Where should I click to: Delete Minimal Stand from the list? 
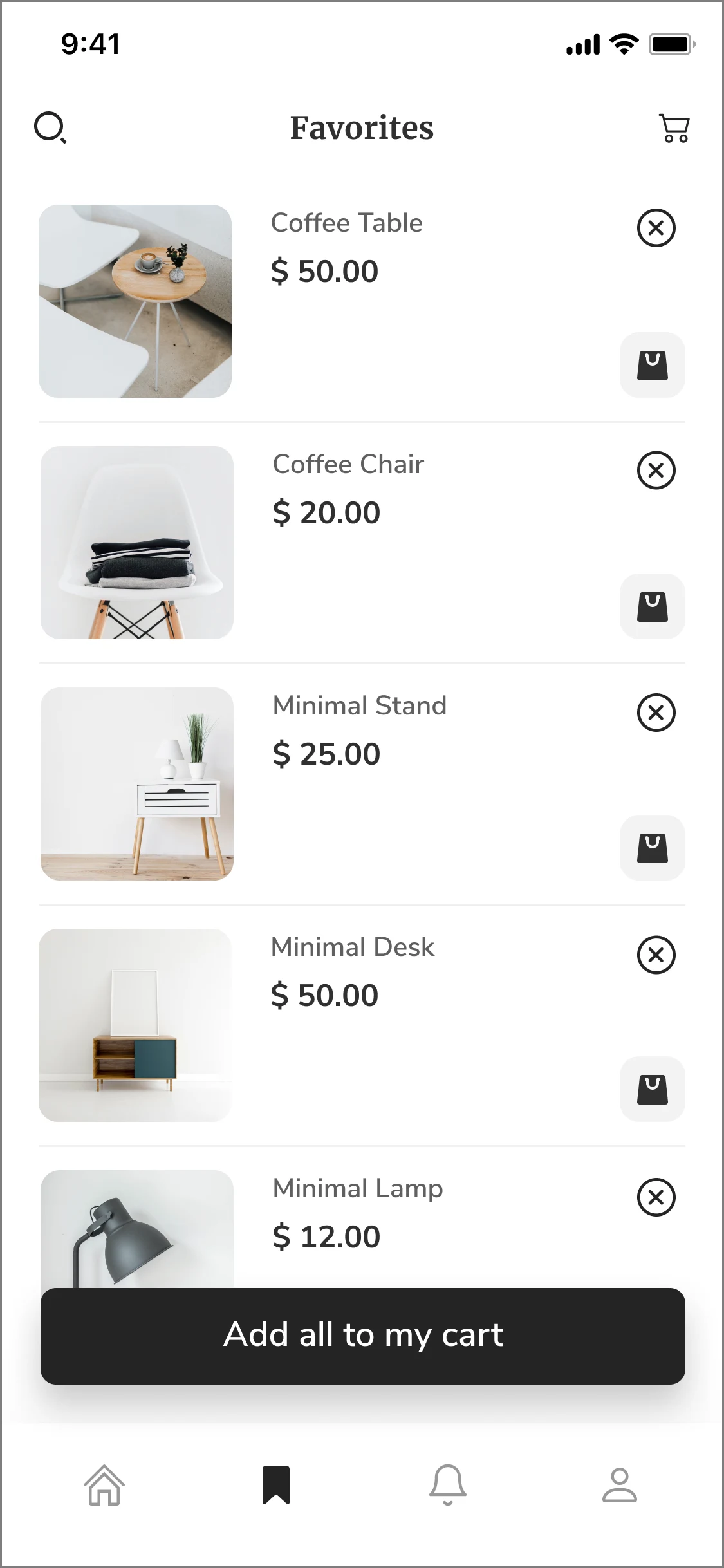656,713
